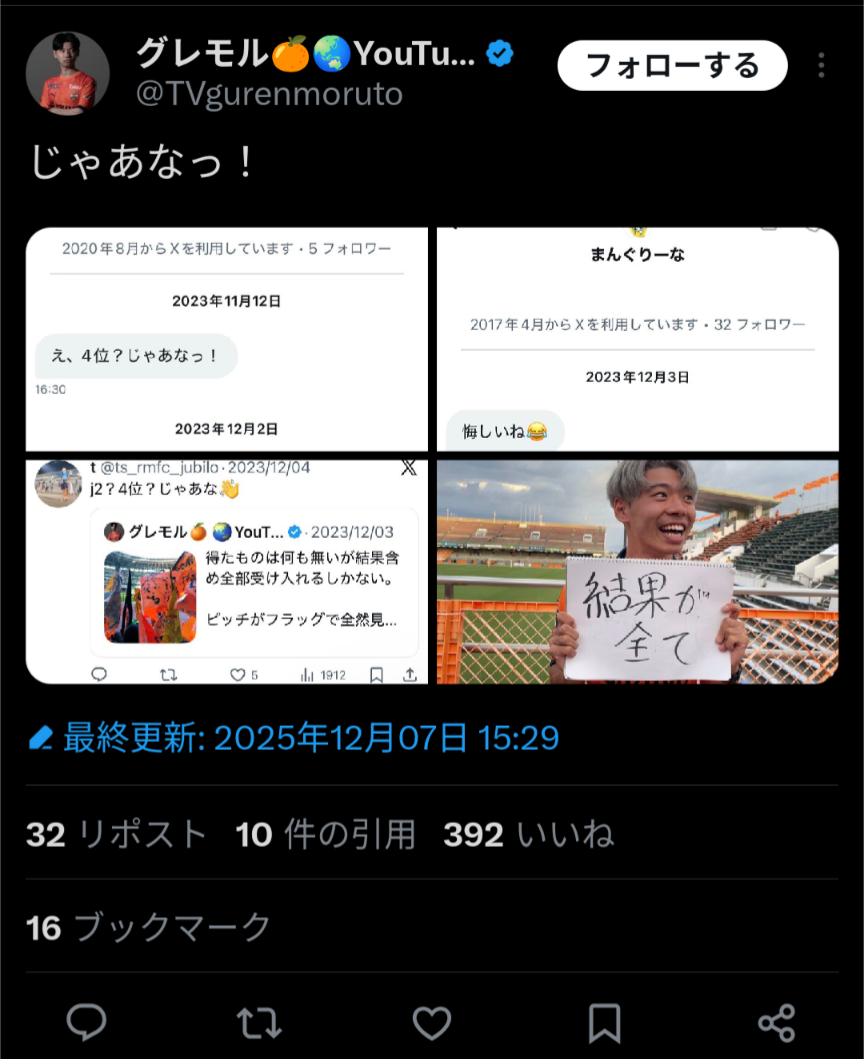The height and width of the screenshot is (1059, 864).
Task: Open the photo with the 結果が全て sign
Action: click(637, 571)
